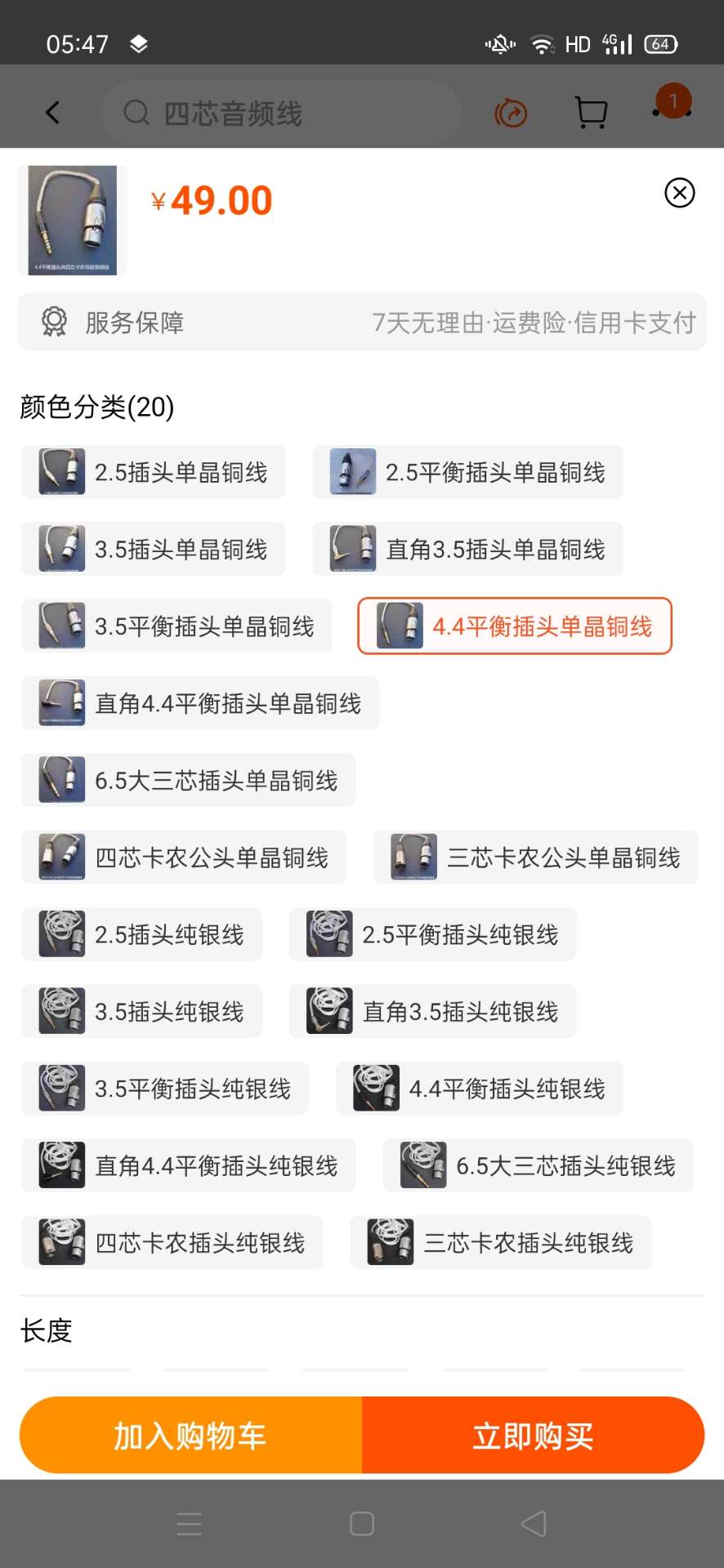The height and width of the screenshot is (1568, 724).
Task: Select 4.4平衡插头纯银线 option
Action: (480, 1089)
